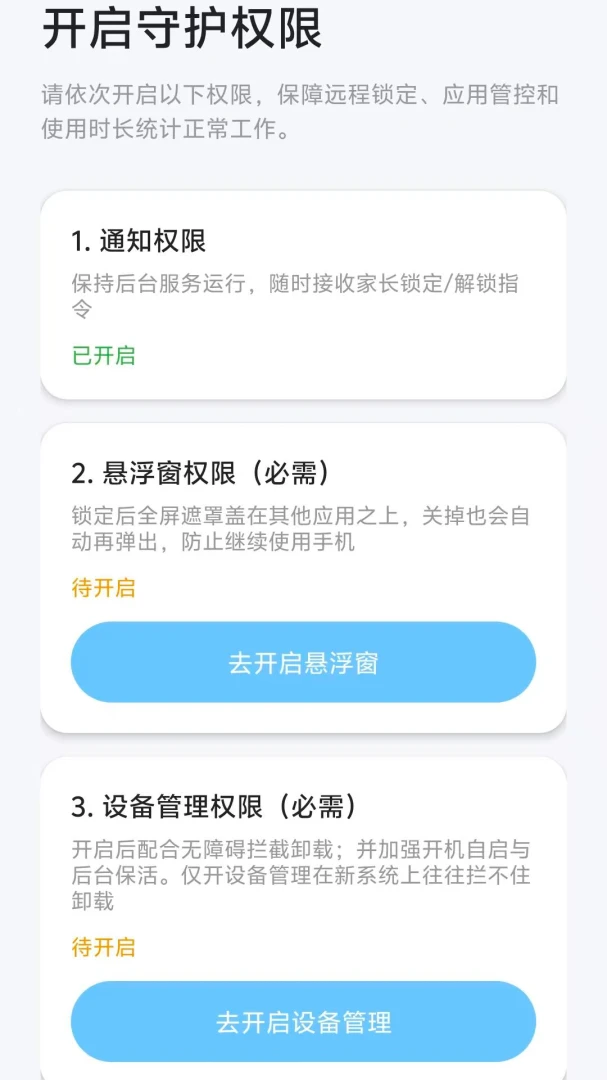Open device admin via 去开启设备管理

303,1021
